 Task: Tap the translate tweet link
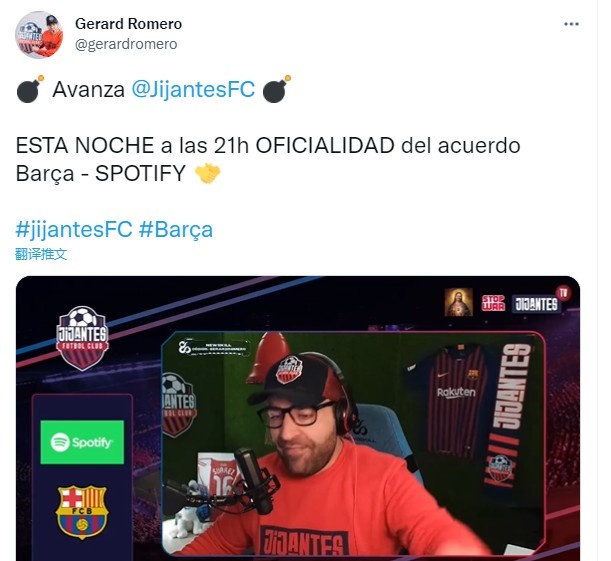click(x=41, y=254)
